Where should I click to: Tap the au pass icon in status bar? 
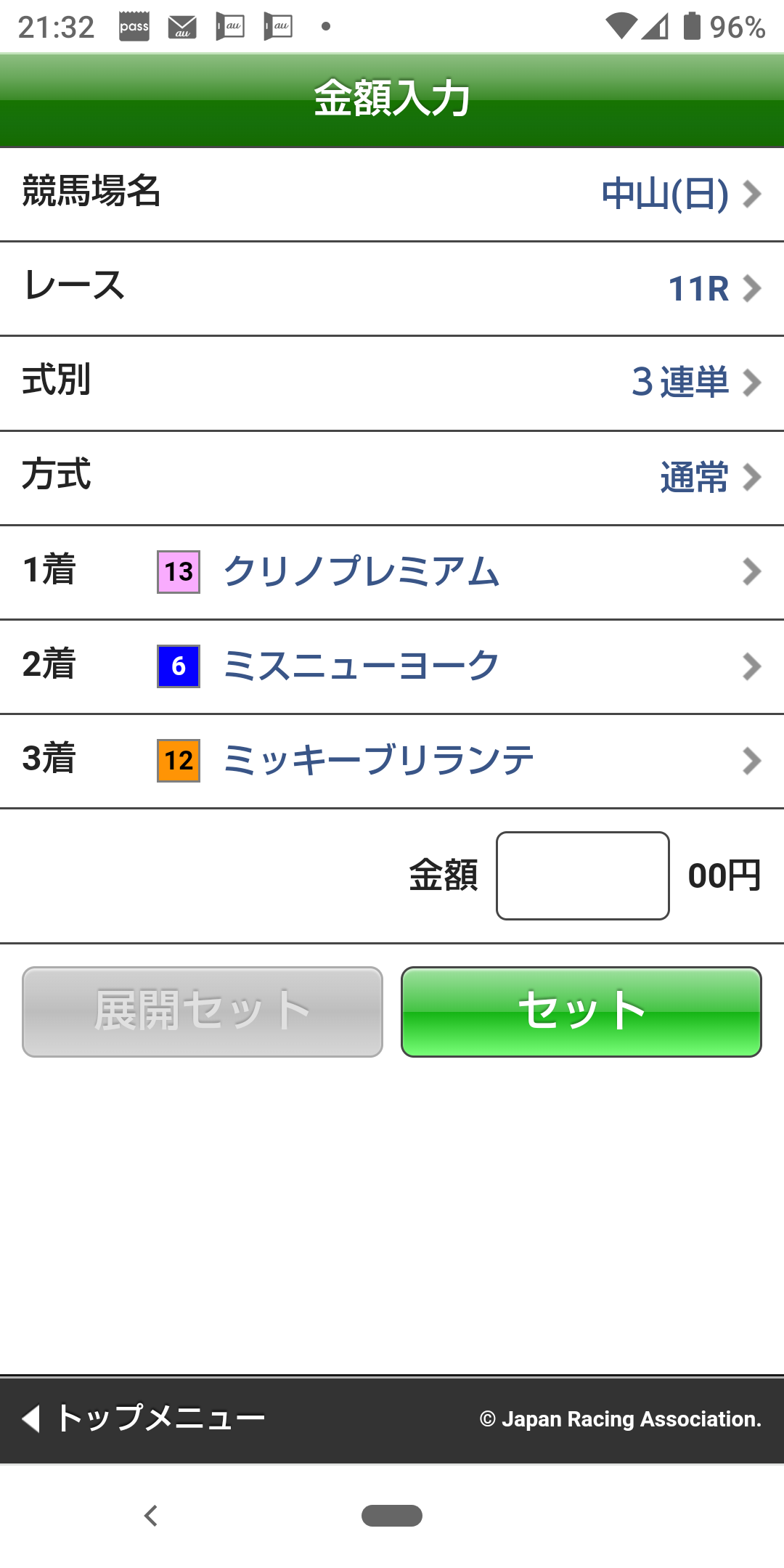coord(133,25)
